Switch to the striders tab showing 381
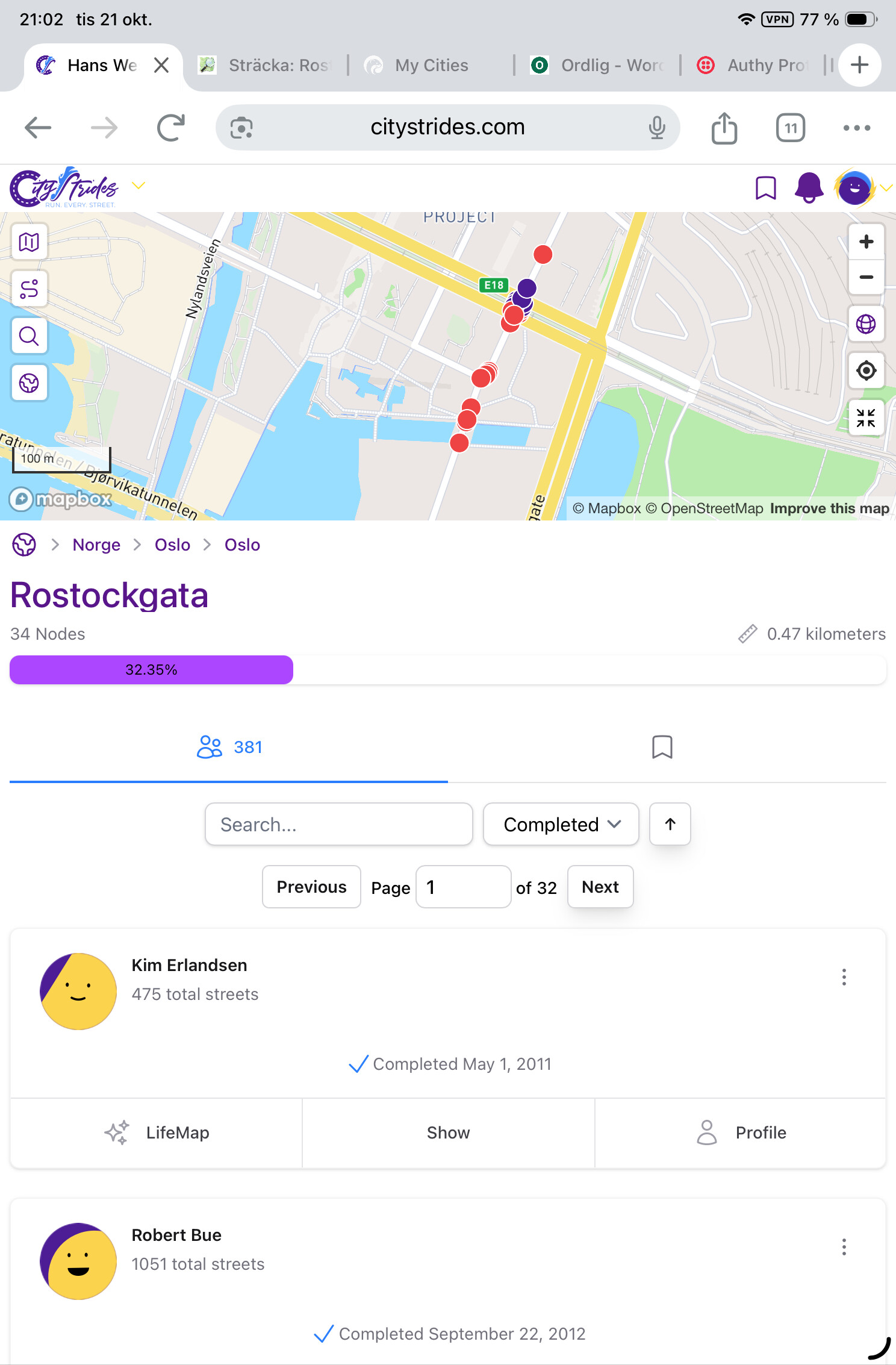 [x=229, y=747]
